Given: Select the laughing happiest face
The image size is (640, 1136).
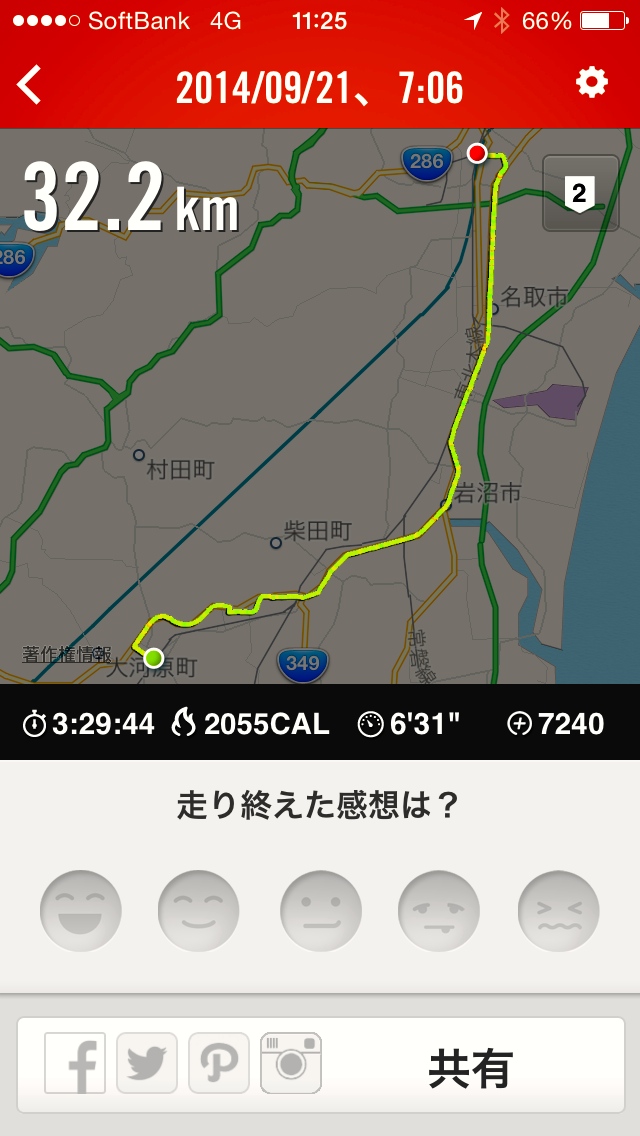Looking at the screenshot, I should [x=80, y=911].
